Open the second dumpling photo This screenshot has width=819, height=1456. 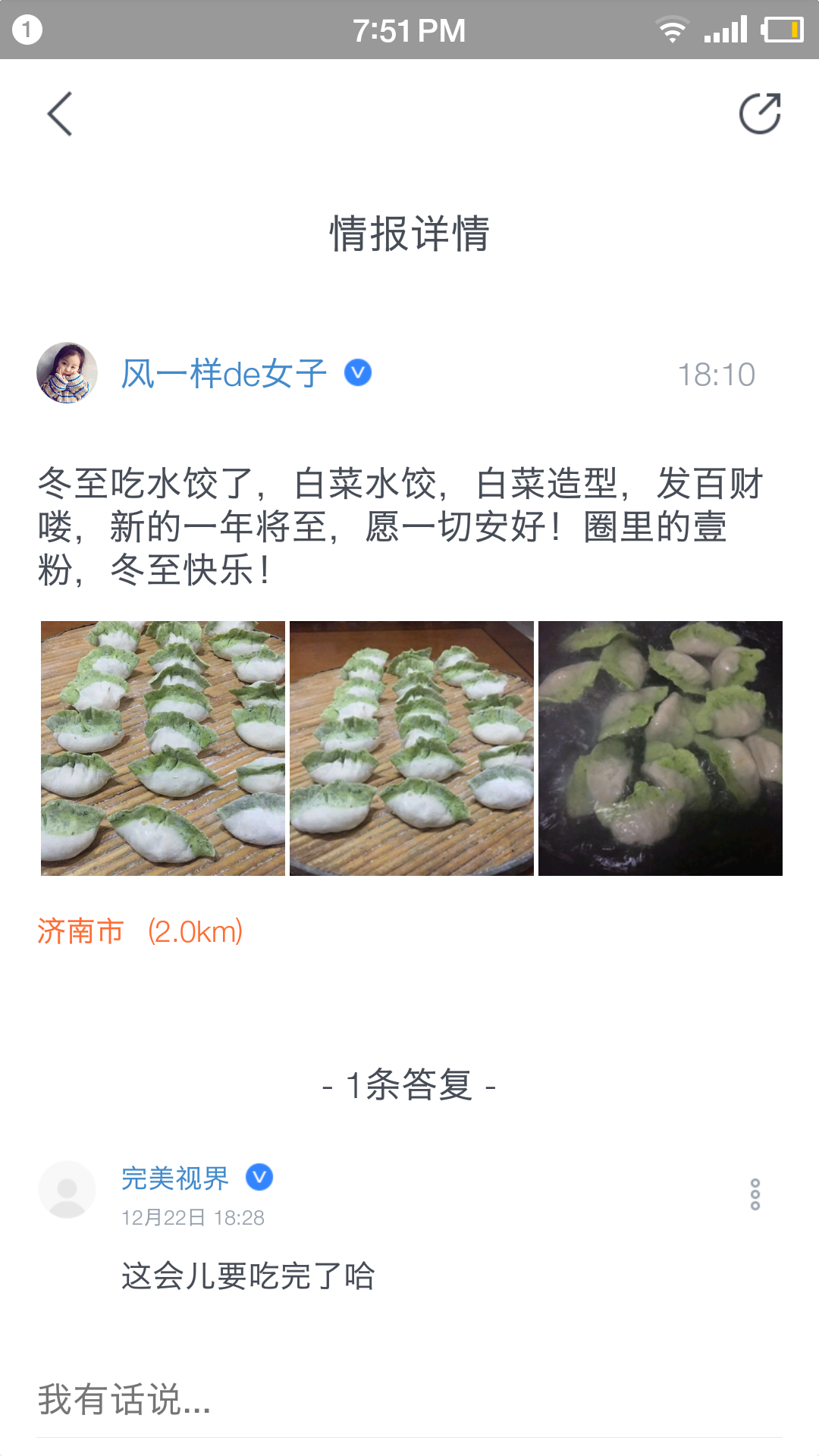point(412,748)
